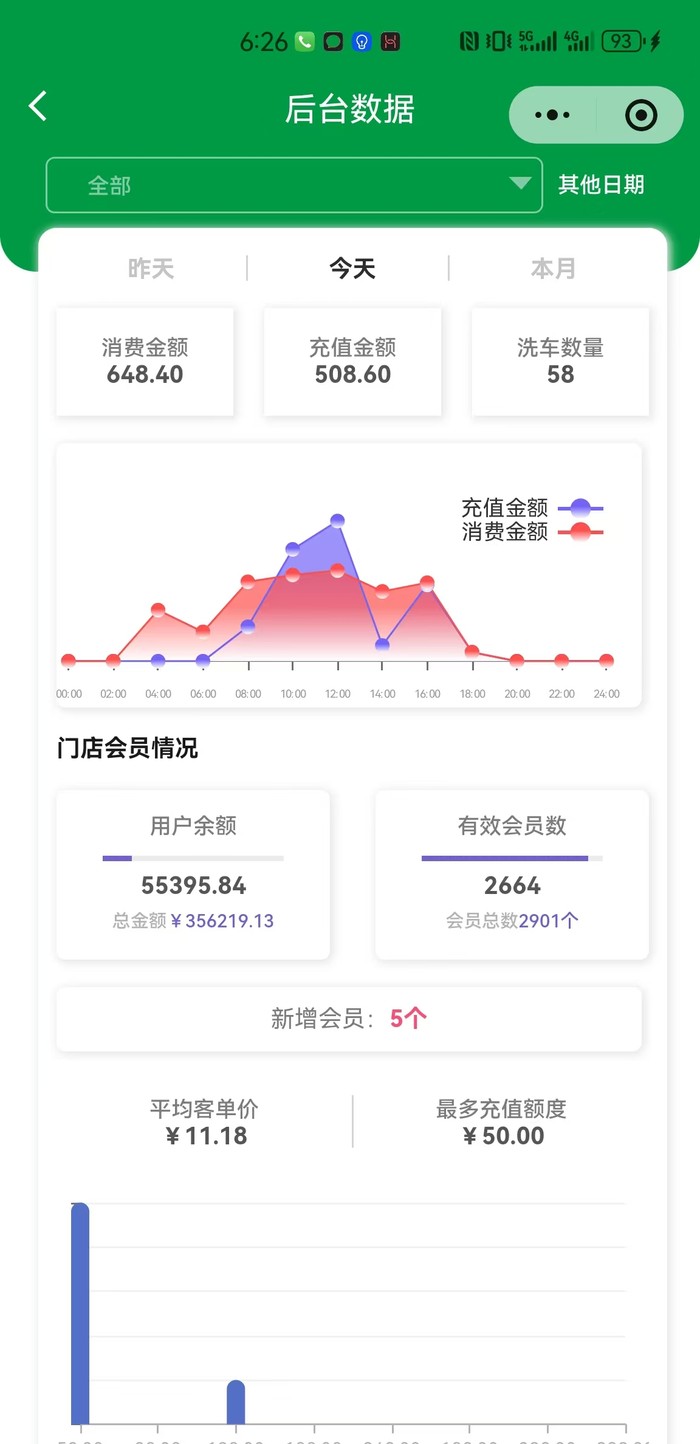The image size is (700, 1444).
Task: Toggle 充值金额 series in chart legend
Action: click(532, 508)
